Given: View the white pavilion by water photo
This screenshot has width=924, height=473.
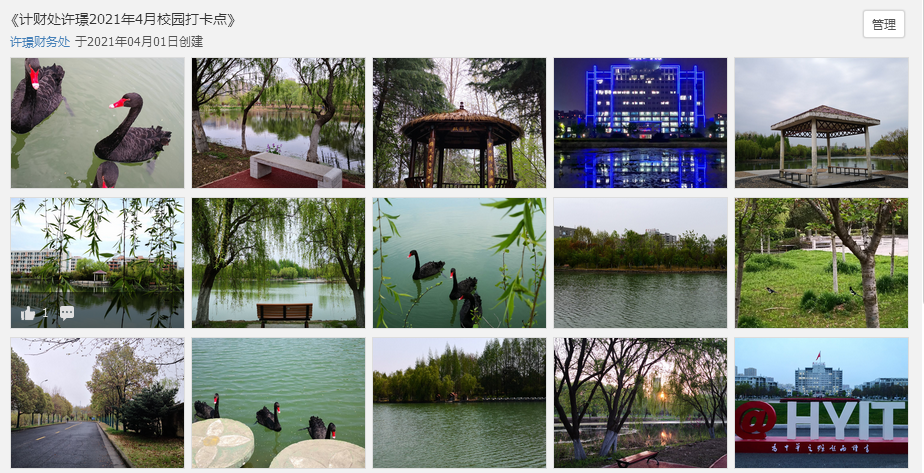Looking at the screenshot, I should 821,122.
